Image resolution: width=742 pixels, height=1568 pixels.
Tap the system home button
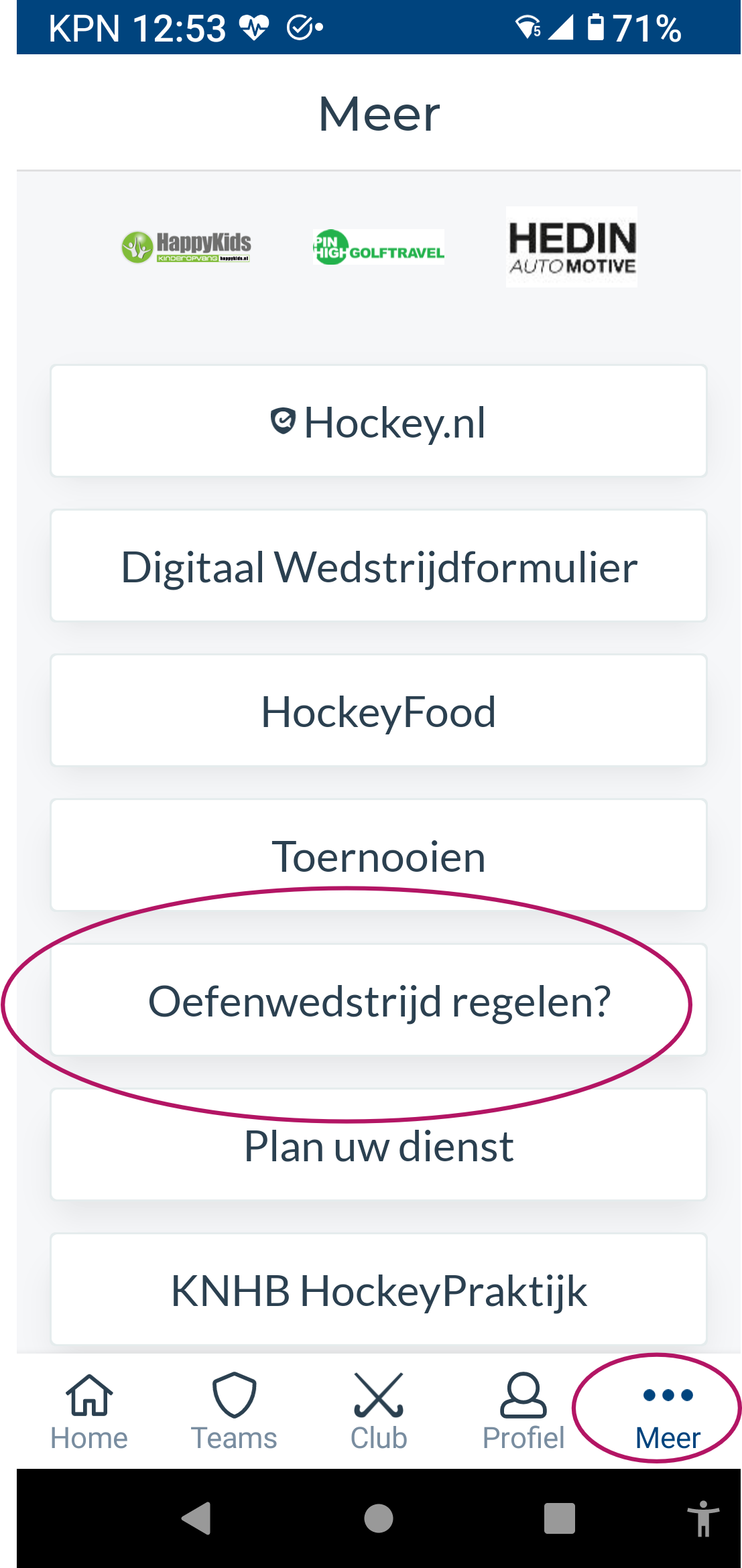point(379,1518)
